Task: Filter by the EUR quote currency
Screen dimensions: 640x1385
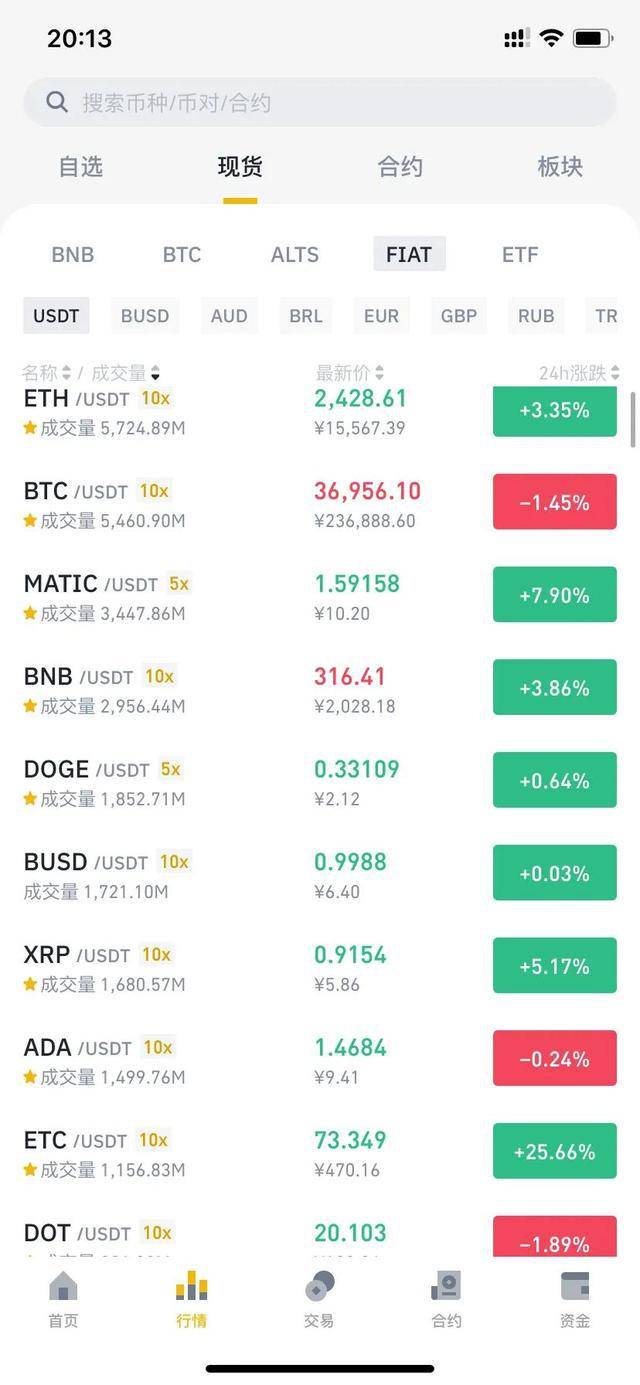Action: click(x=381, y=316)
